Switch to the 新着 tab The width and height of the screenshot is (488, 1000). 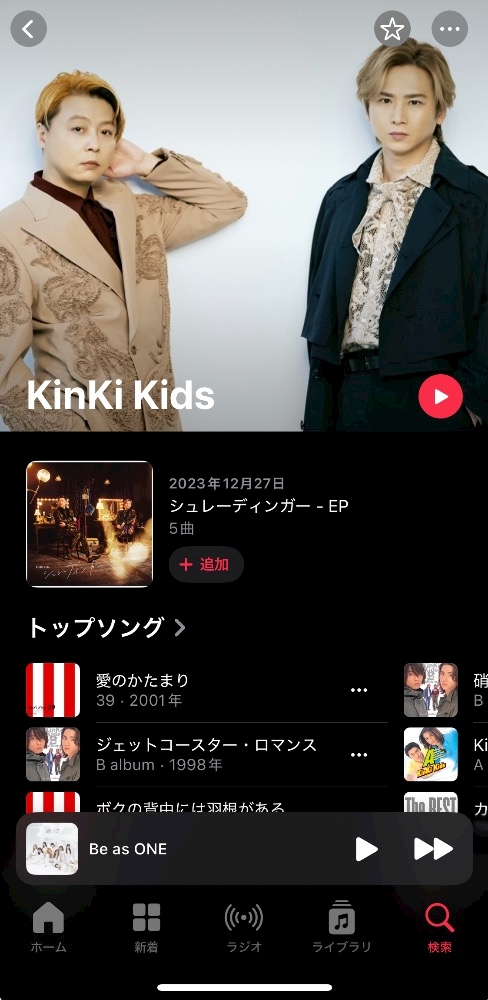click(146, 929)
